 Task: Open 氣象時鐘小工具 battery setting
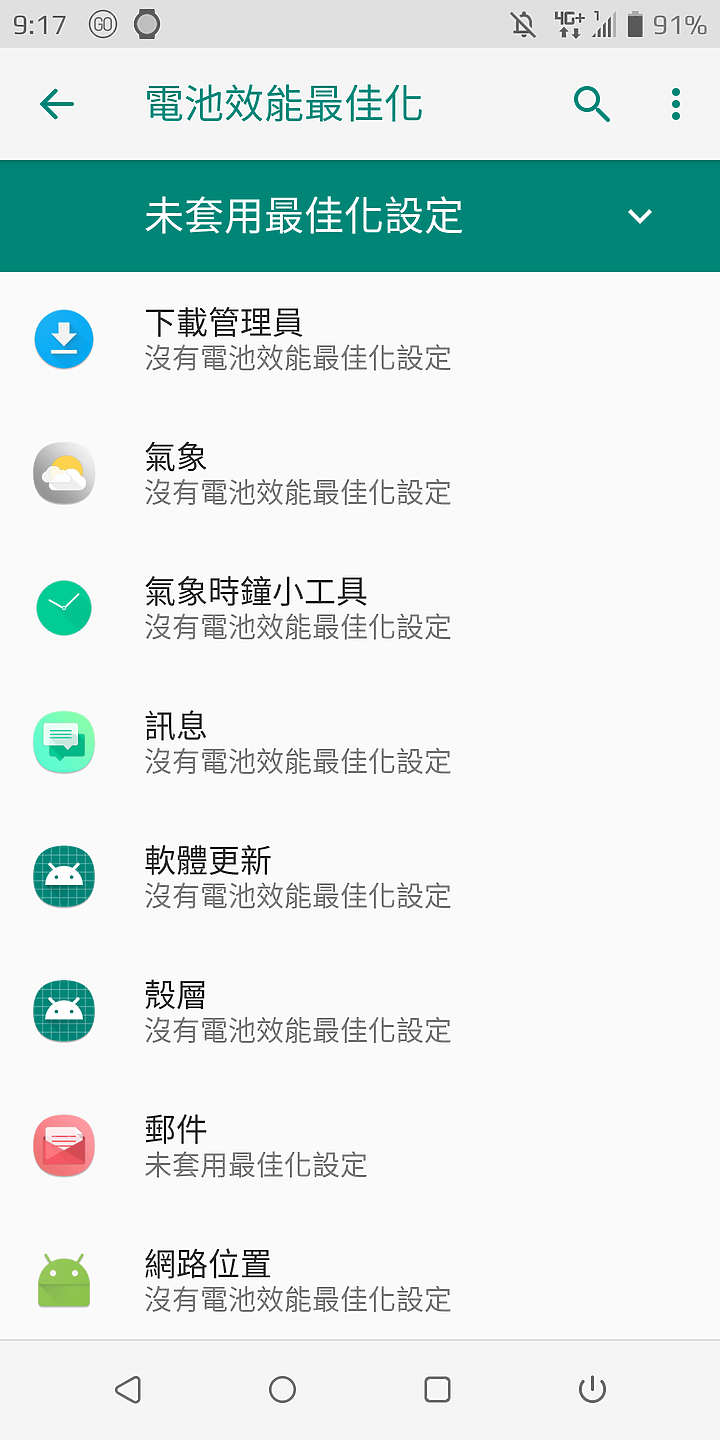[x=360, y=608]
